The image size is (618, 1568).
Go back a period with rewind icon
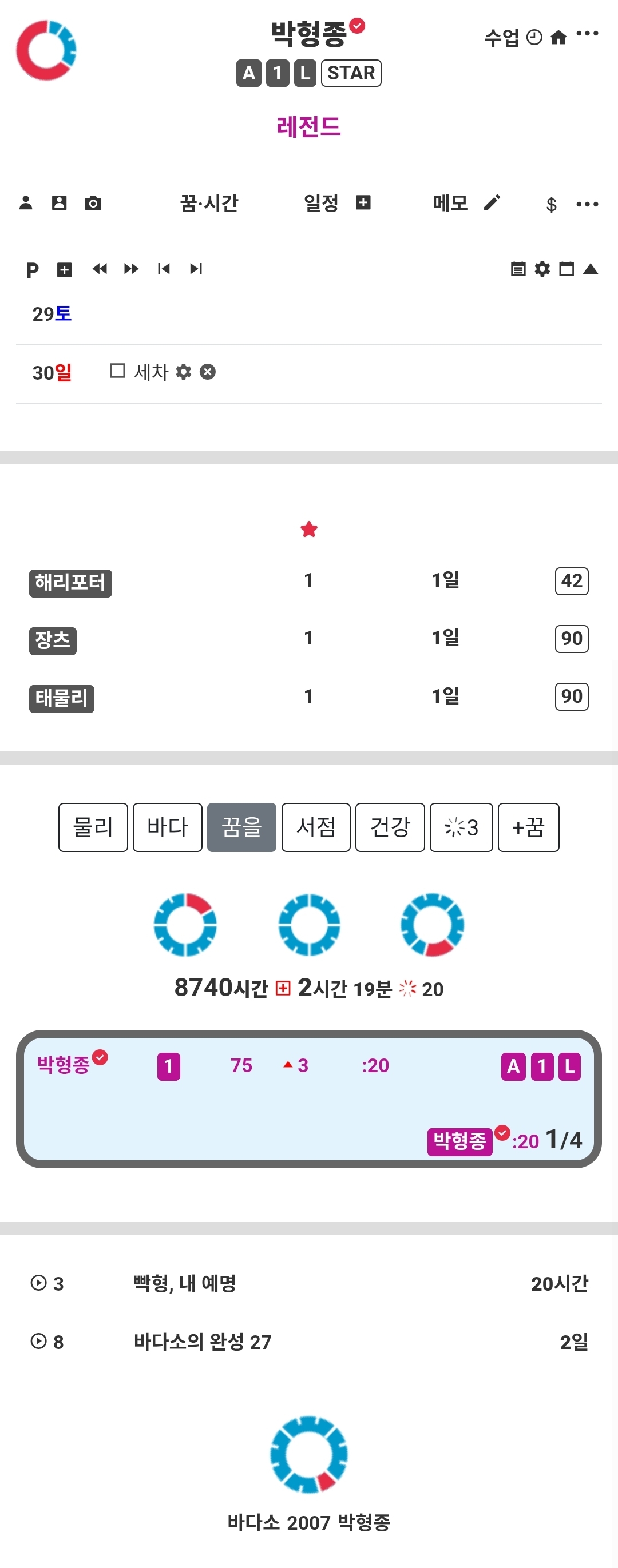(100, 269)
